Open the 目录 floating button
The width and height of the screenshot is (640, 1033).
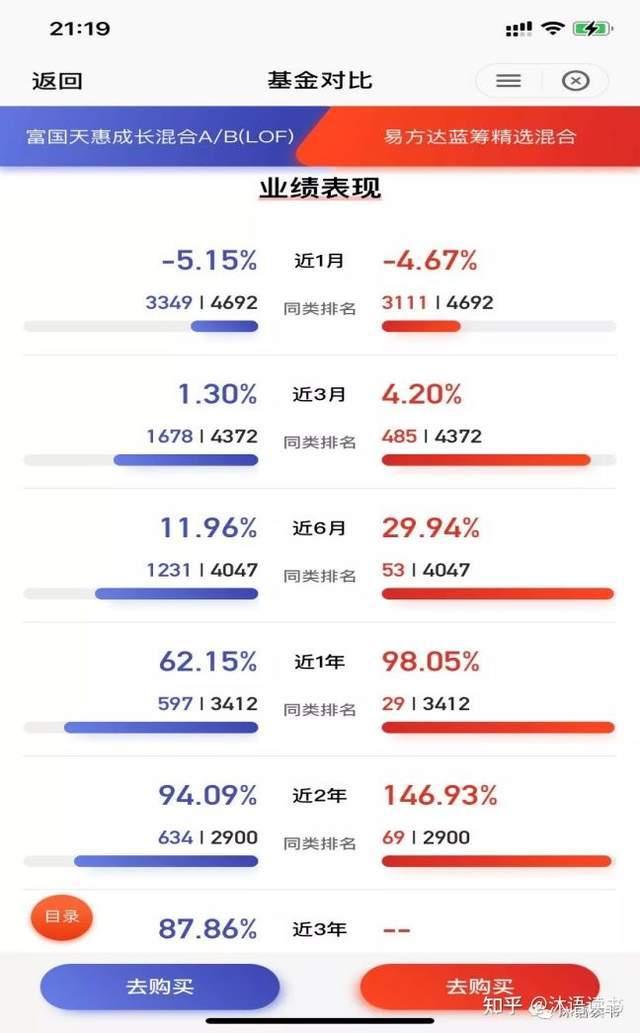tap(62, 916)
